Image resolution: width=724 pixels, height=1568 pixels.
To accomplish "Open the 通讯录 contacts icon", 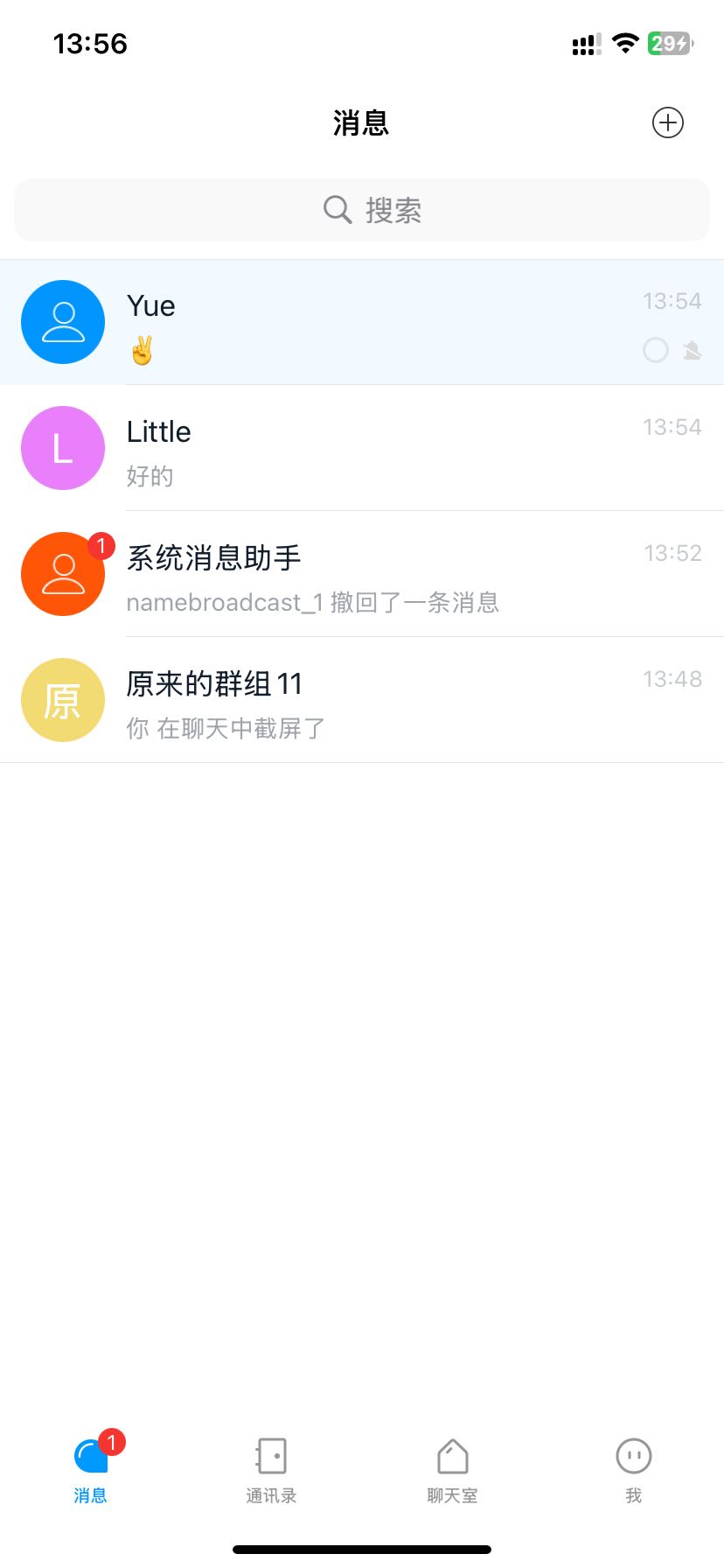I will (x=271, y=1455).
